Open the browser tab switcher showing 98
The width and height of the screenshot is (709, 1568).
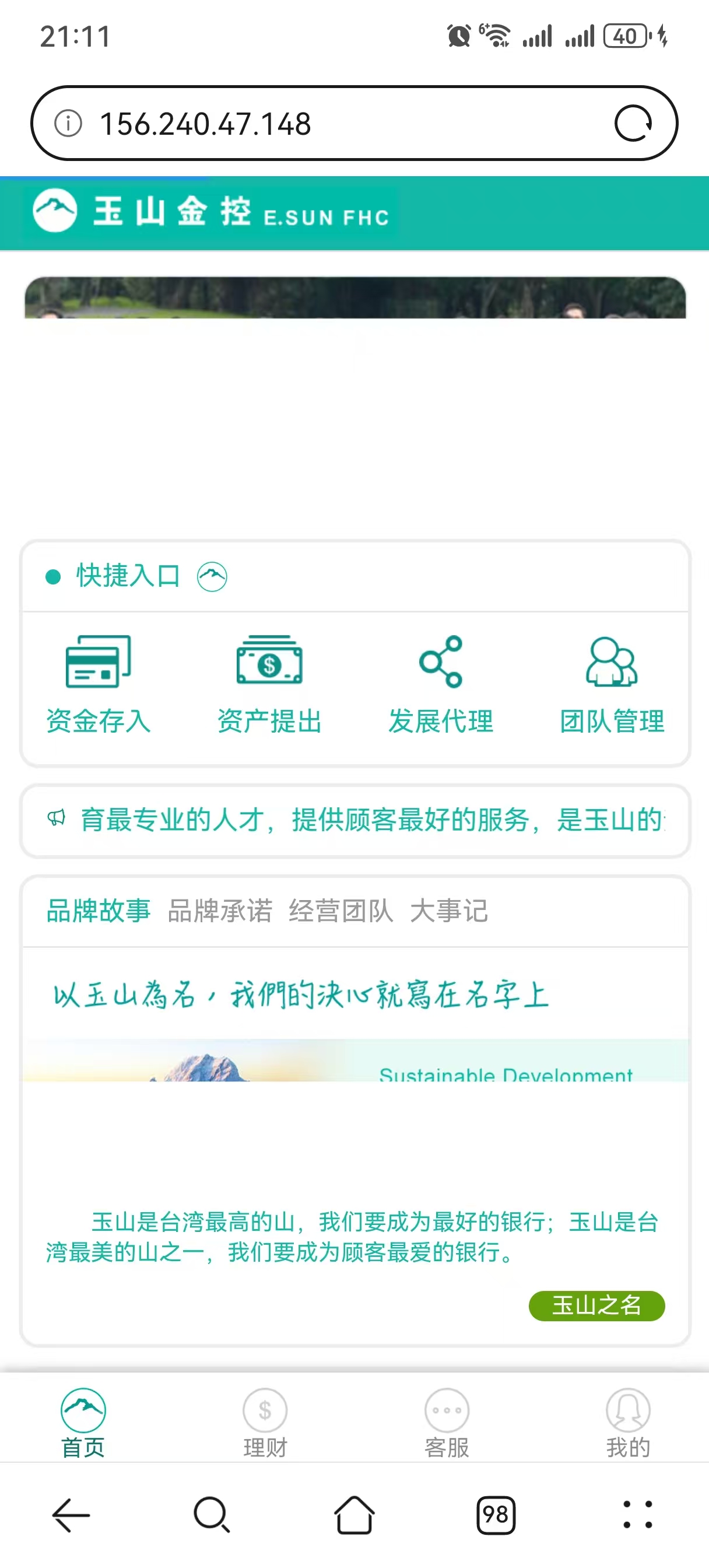[x=496, y=1514]
